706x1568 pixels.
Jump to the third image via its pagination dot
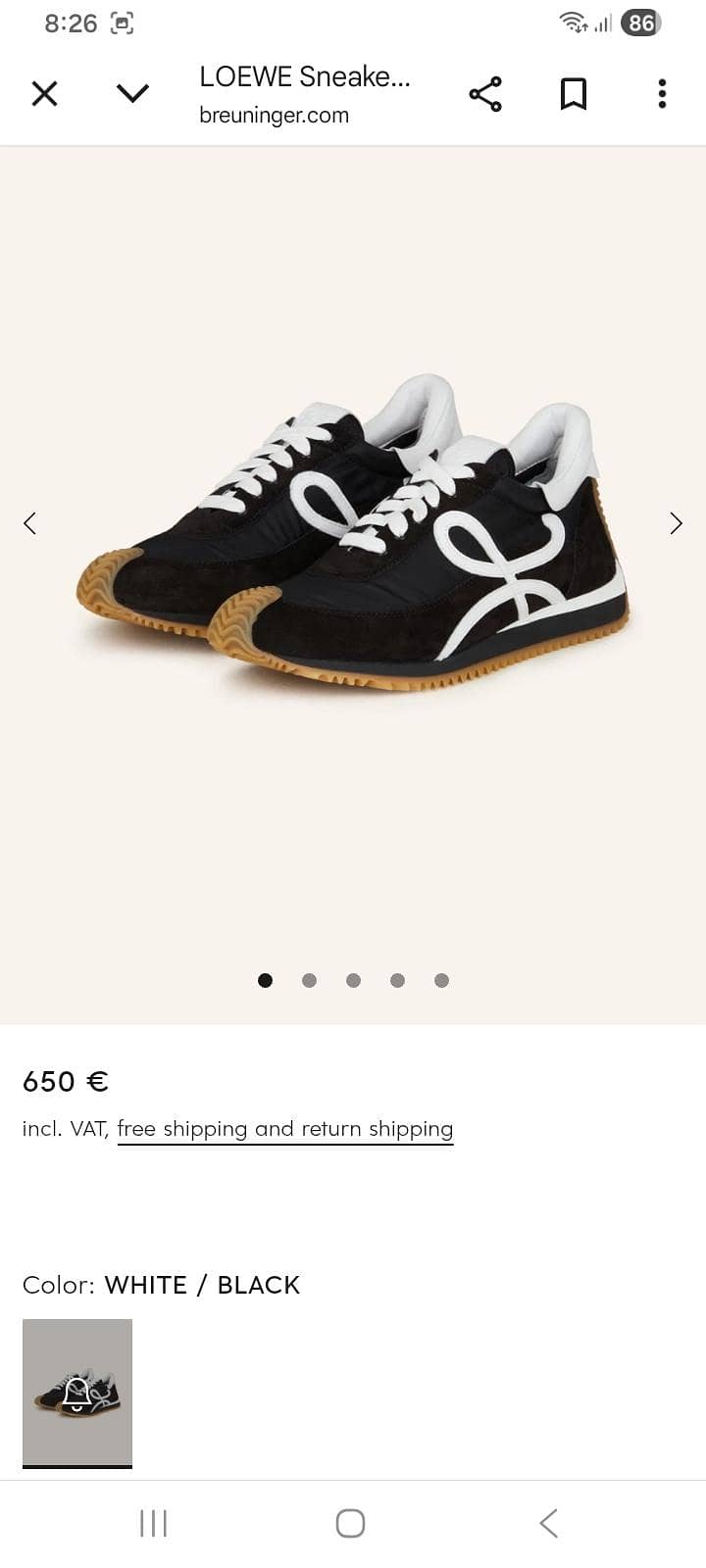(x=353, y=979)
